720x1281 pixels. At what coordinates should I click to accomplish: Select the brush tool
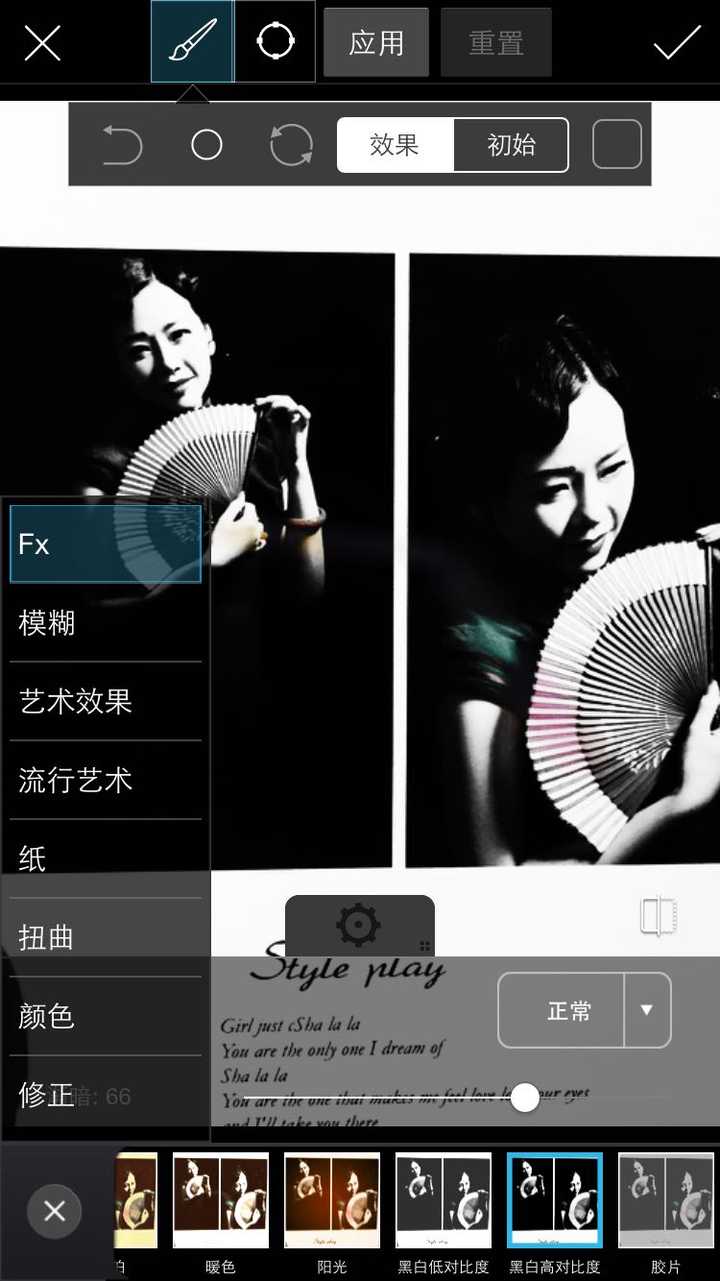(x=192, y=42)
